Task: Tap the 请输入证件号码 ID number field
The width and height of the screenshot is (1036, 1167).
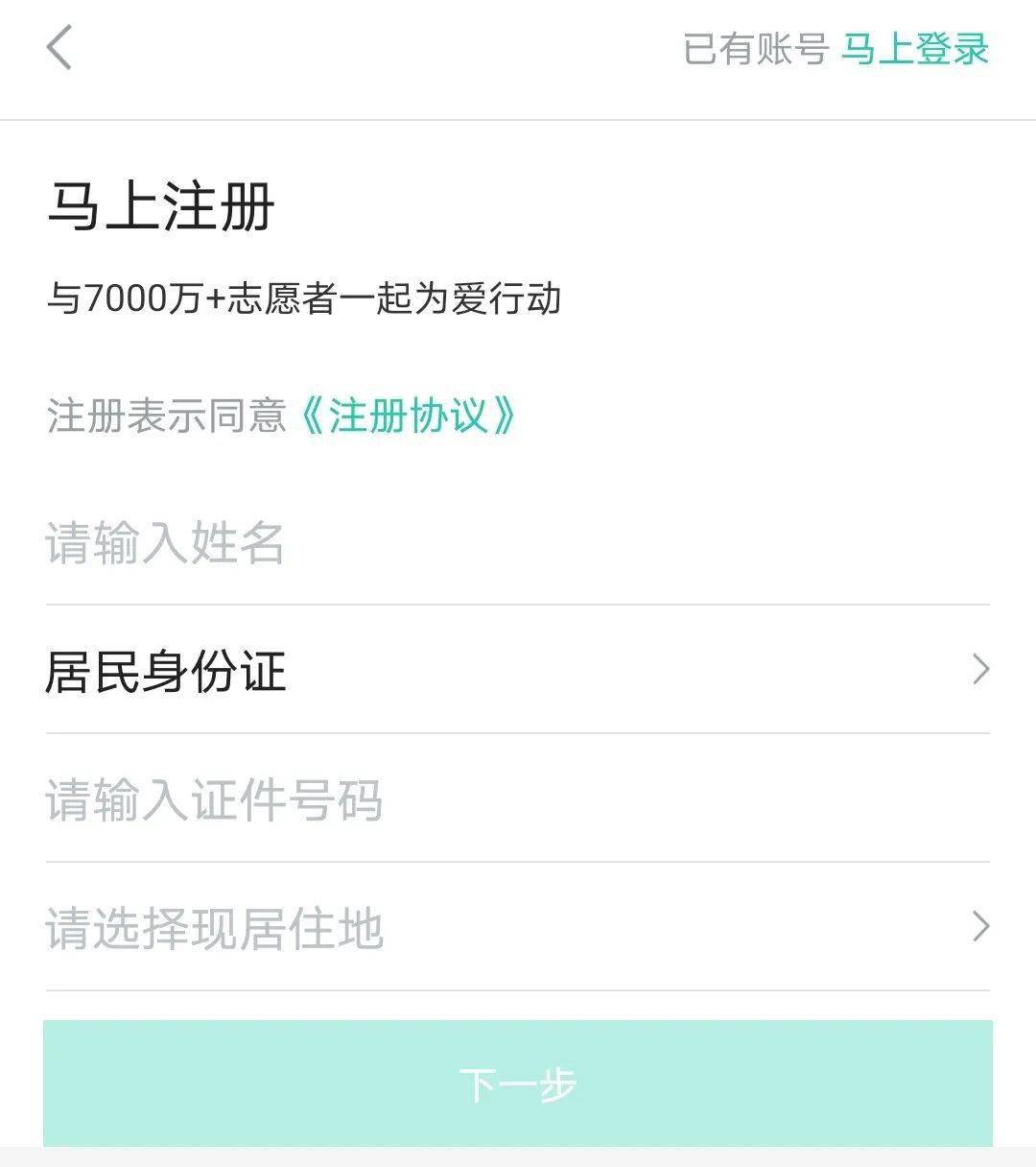Action: (518, 799)
